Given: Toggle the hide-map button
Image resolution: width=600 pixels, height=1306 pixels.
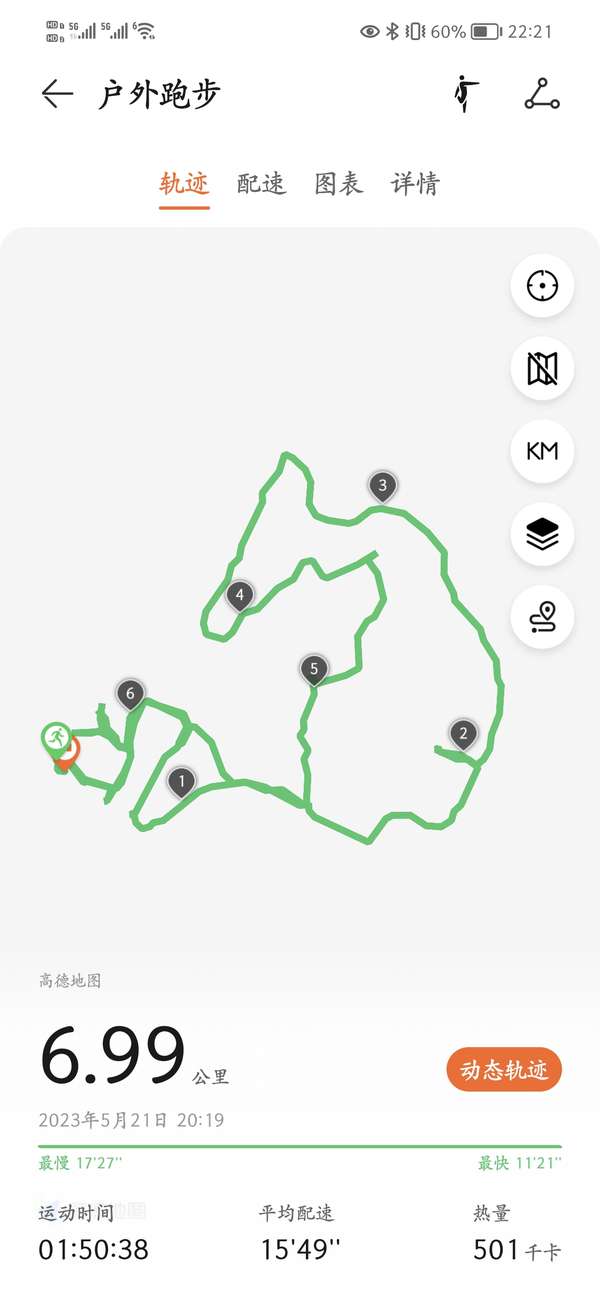Looking at the screenshot, I should point(542,369).
